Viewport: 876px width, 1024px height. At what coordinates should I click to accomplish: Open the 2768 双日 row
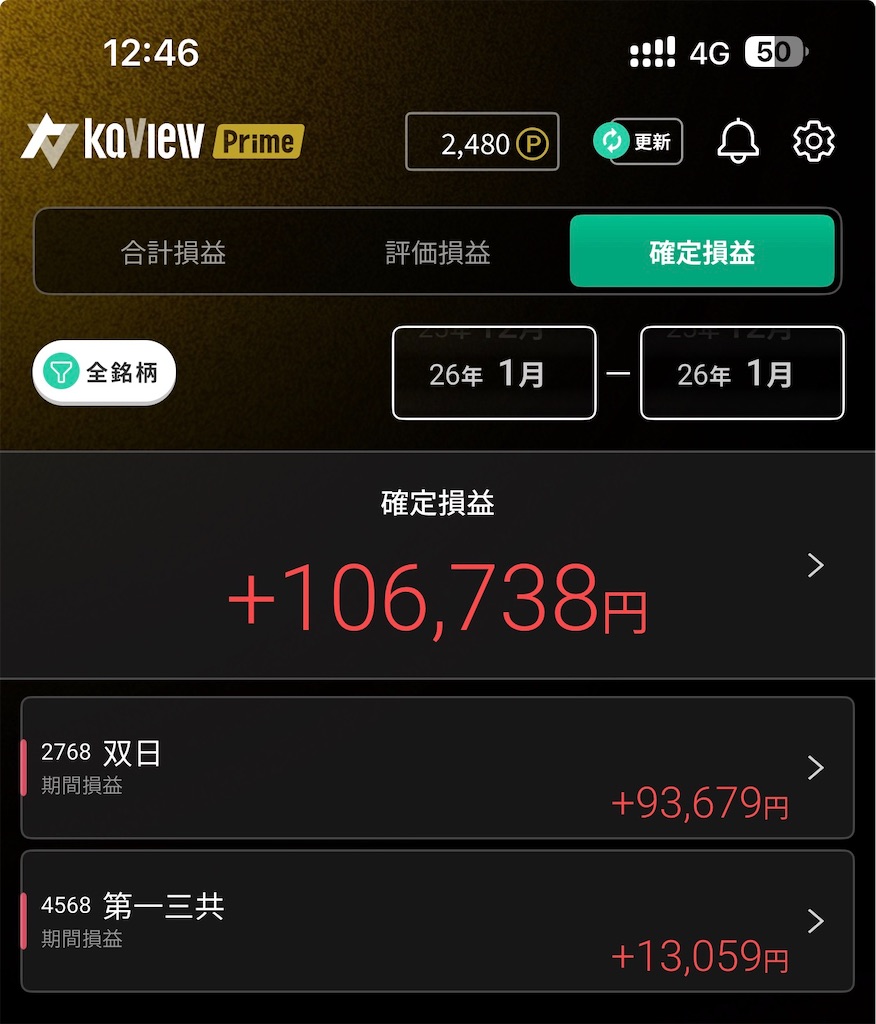coord(437,768)
